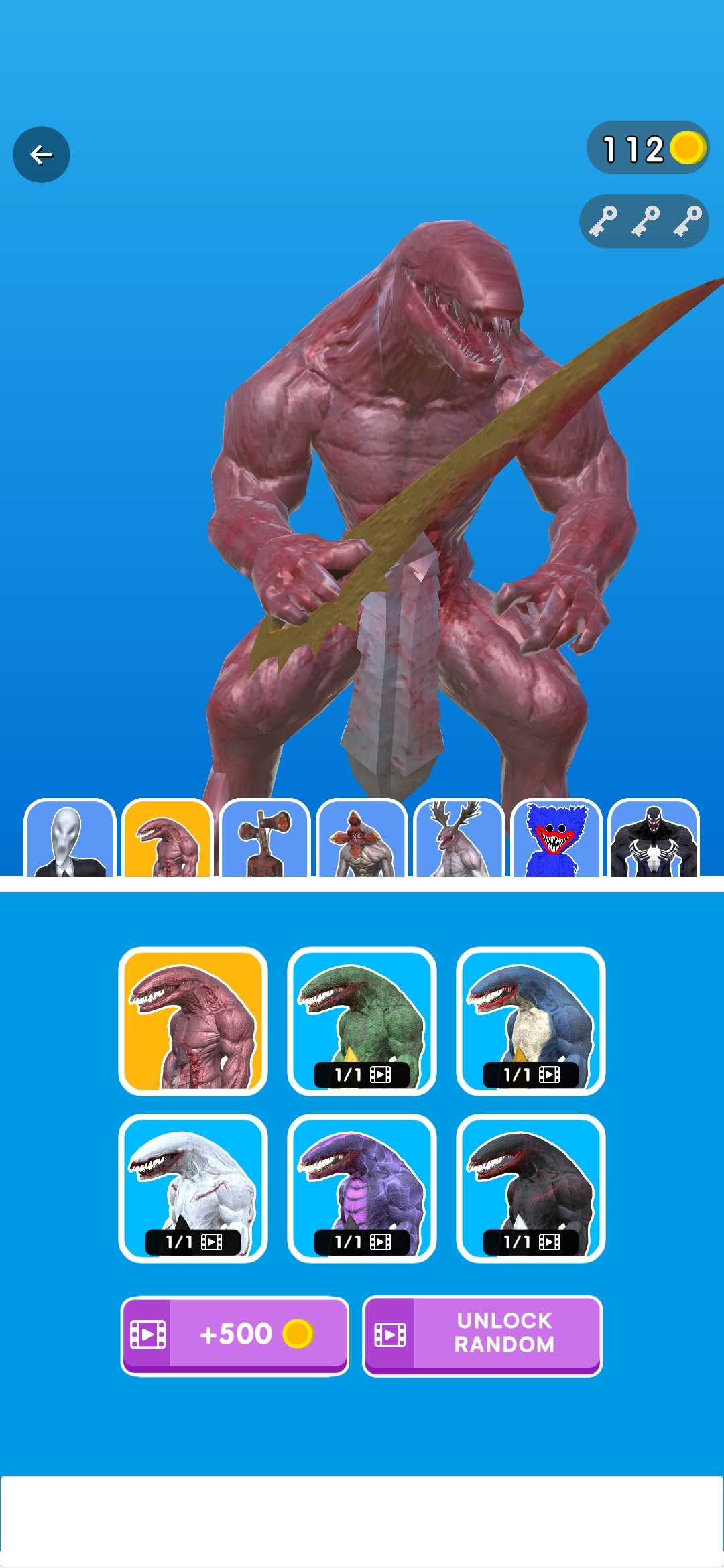Select the blue Huggy Wuggy character tab

point(556,840)
